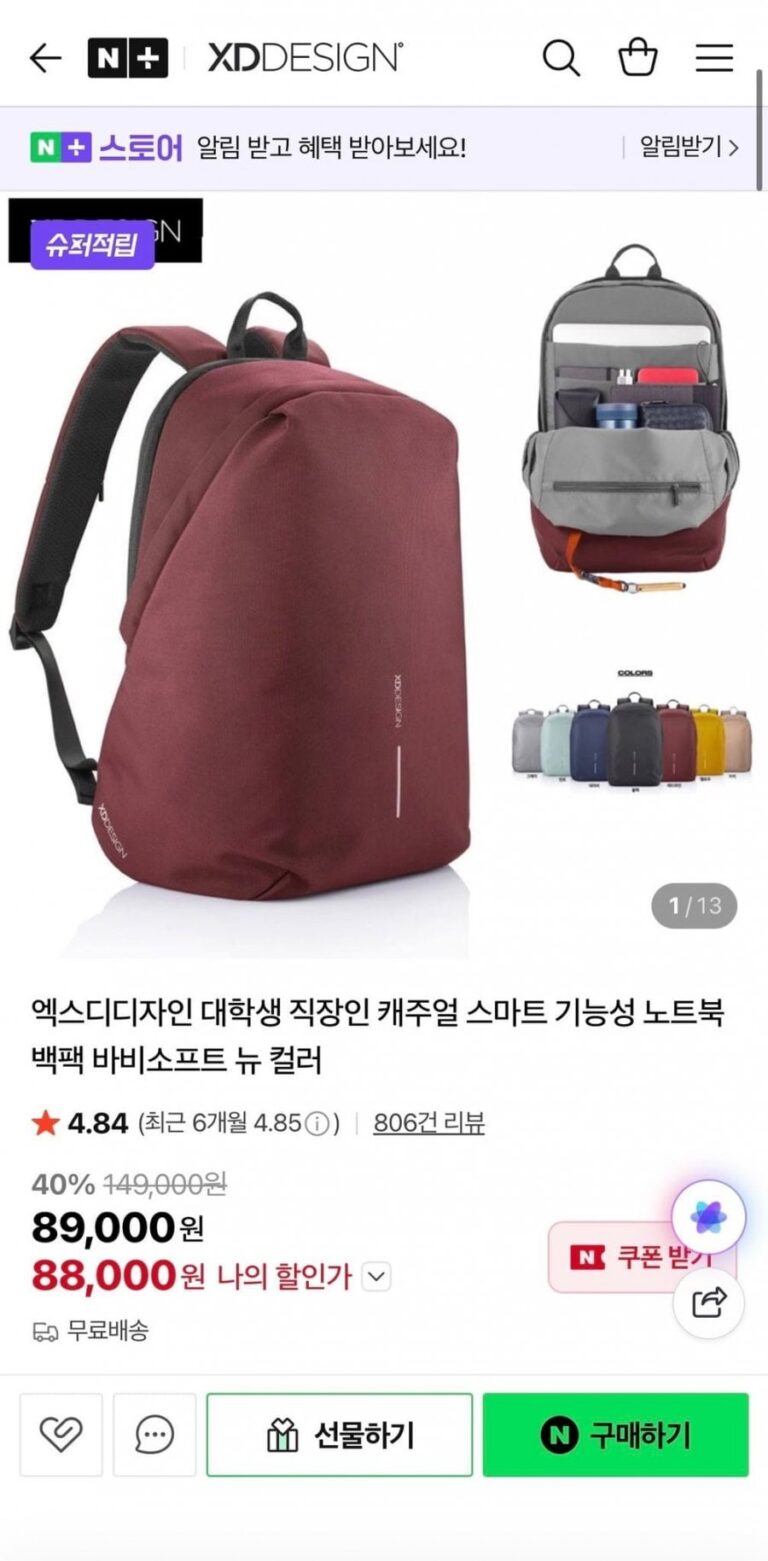Add this backpack to wishlist
This screenshot has height=1561, width=768.
61,1435
